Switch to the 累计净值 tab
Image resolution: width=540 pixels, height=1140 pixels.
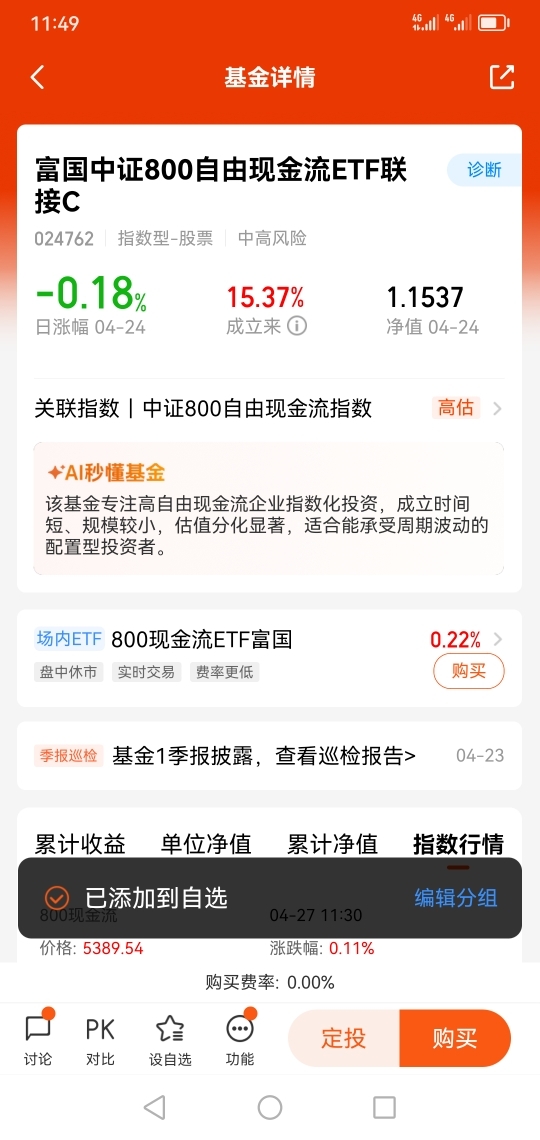click(x=333, y=844)
